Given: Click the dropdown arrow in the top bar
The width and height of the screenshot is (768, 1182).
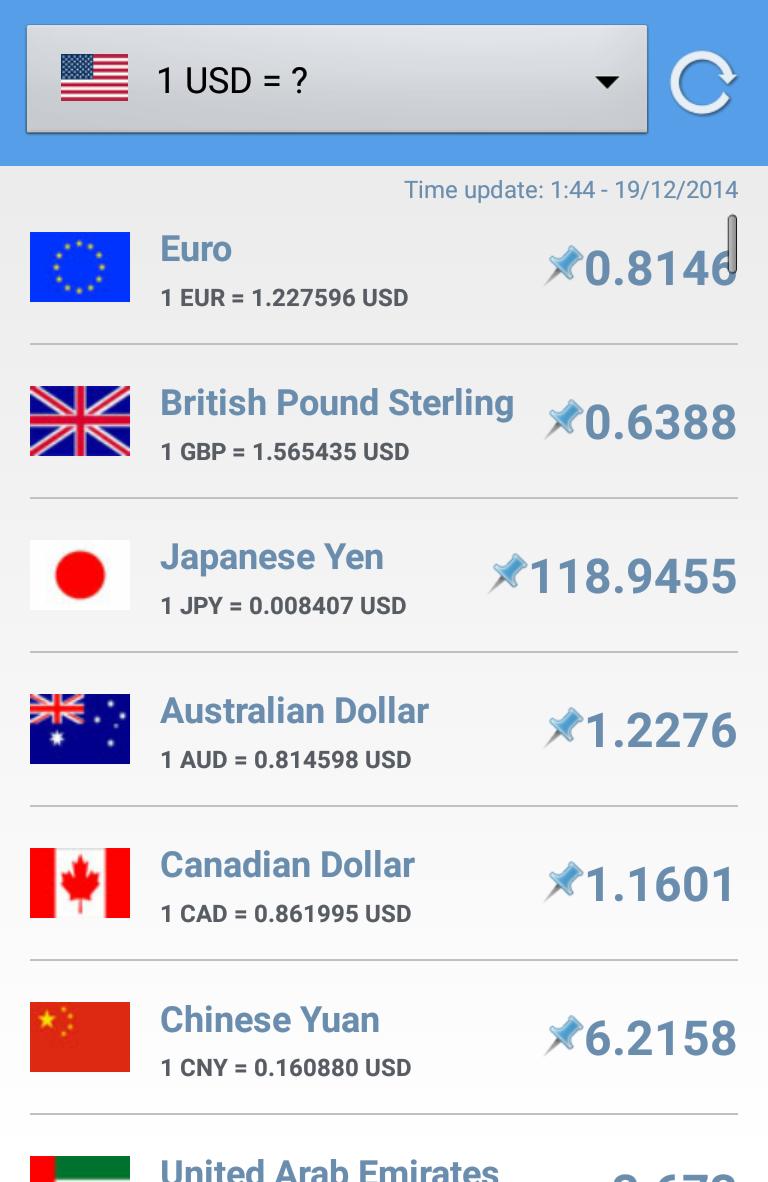Looking at the screenshot, I should coord(608,83).
